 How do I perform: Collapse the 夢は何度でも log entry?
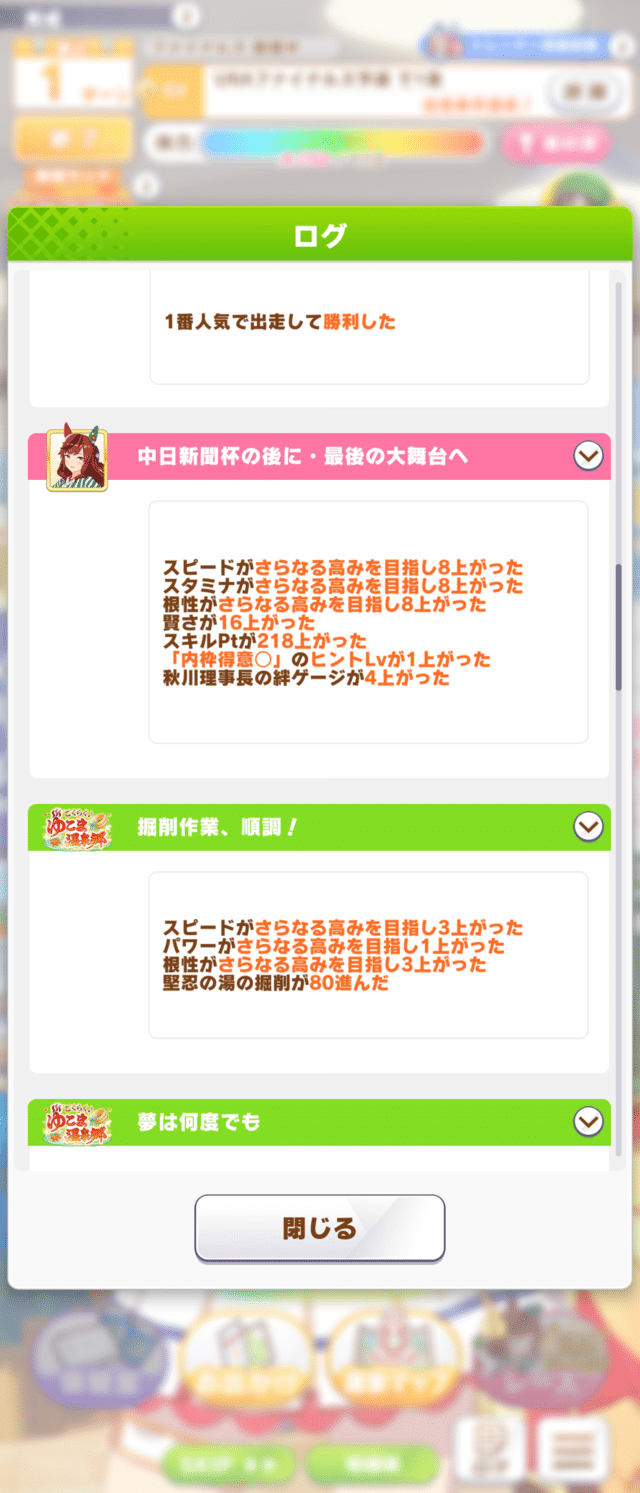tap(588, 1122)
